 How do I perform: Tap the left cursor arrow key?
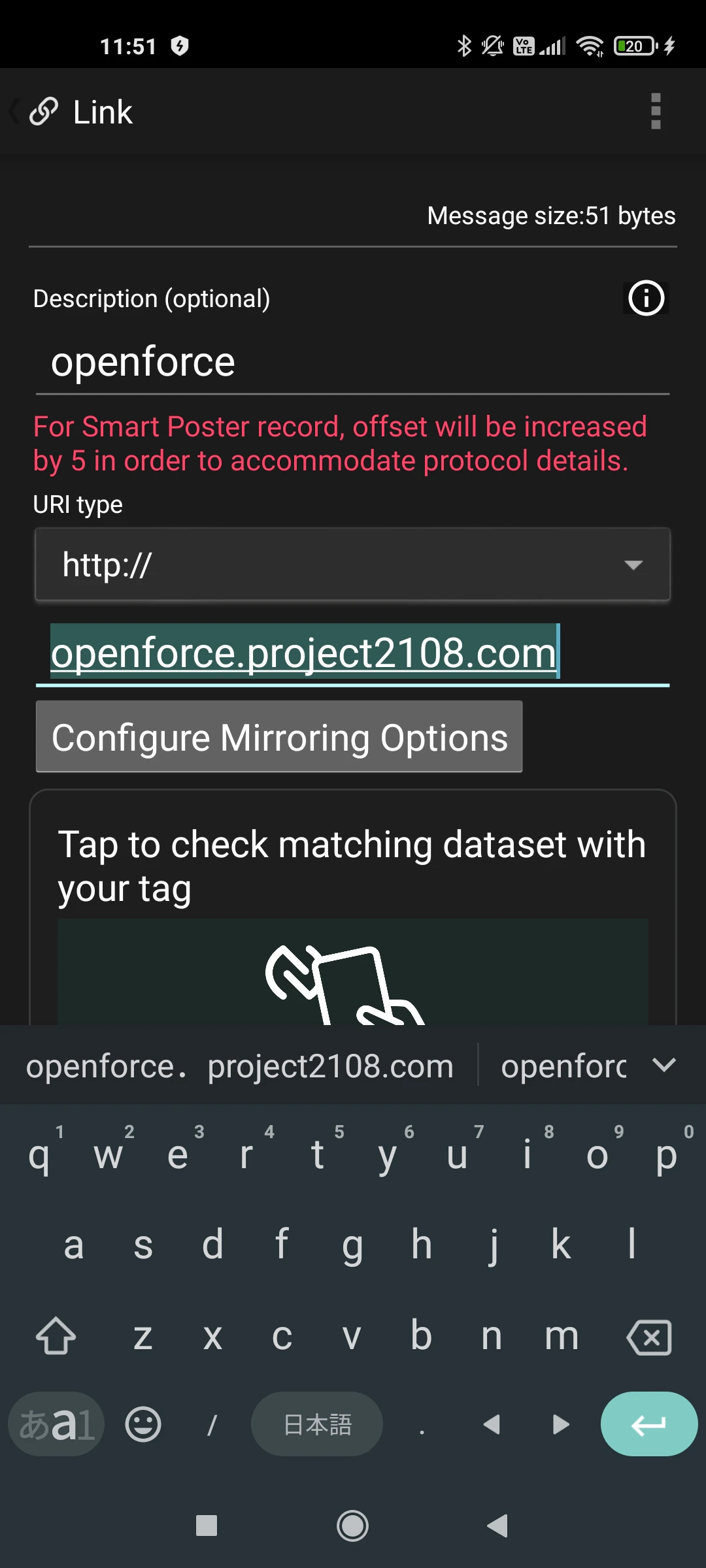[x=492, y=1424]
